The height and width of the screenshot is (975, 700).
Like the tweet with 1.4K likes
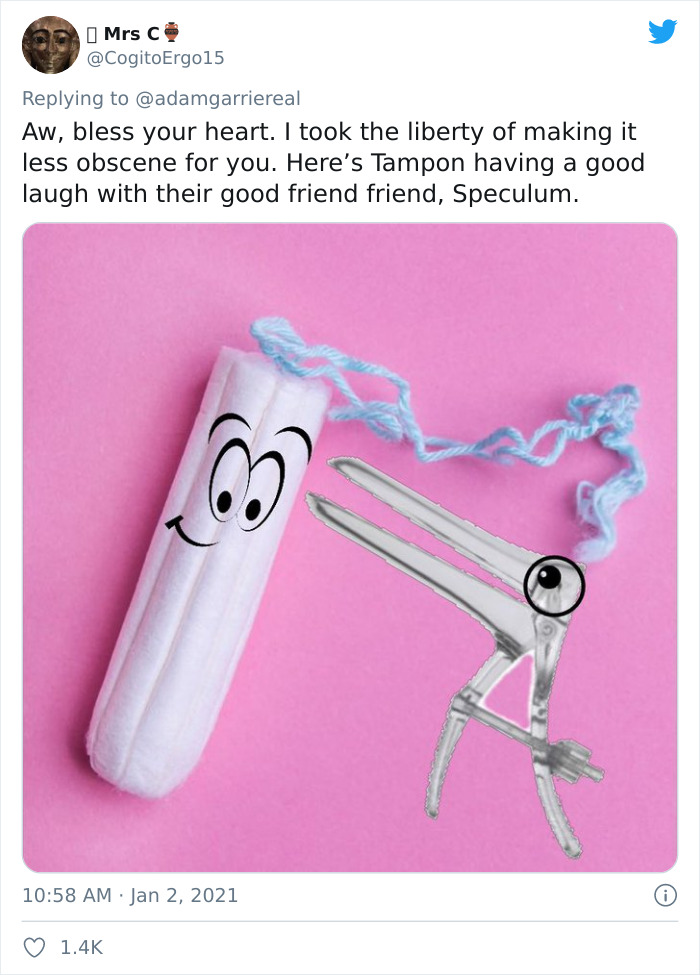pos(34,946)
